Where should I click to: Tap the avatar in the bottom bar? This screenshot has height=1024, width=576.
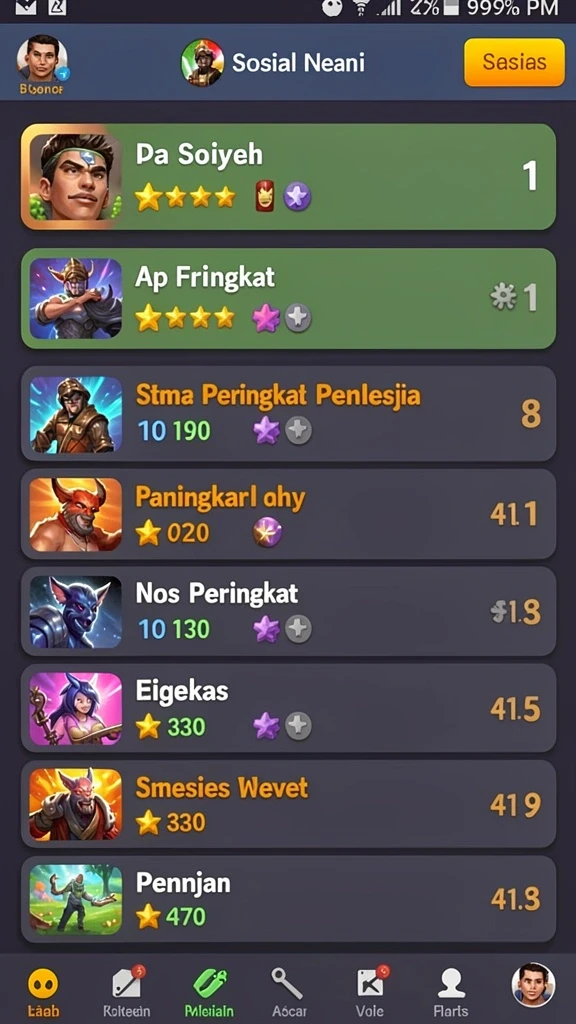click(533, 985)
